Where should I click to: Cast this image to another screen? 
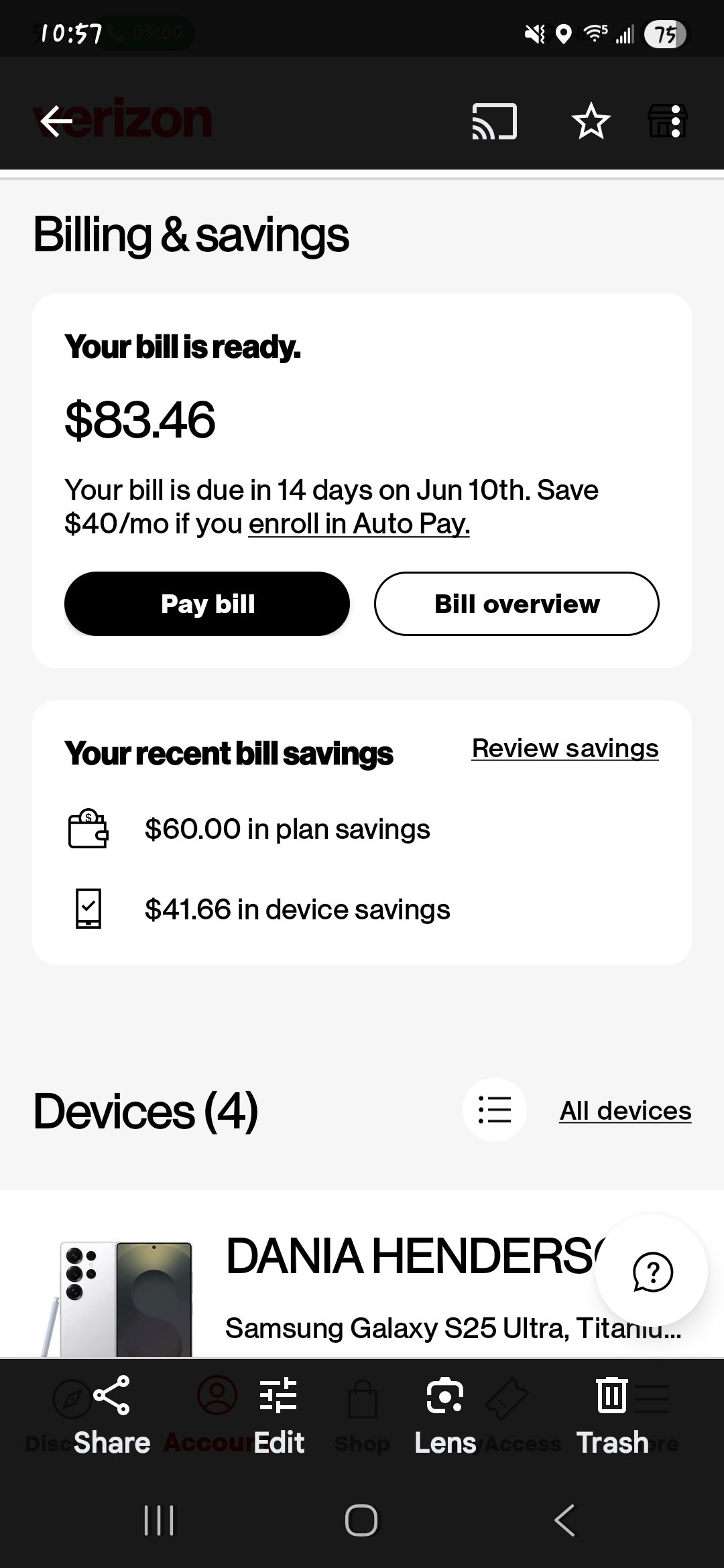click(494, 121)
